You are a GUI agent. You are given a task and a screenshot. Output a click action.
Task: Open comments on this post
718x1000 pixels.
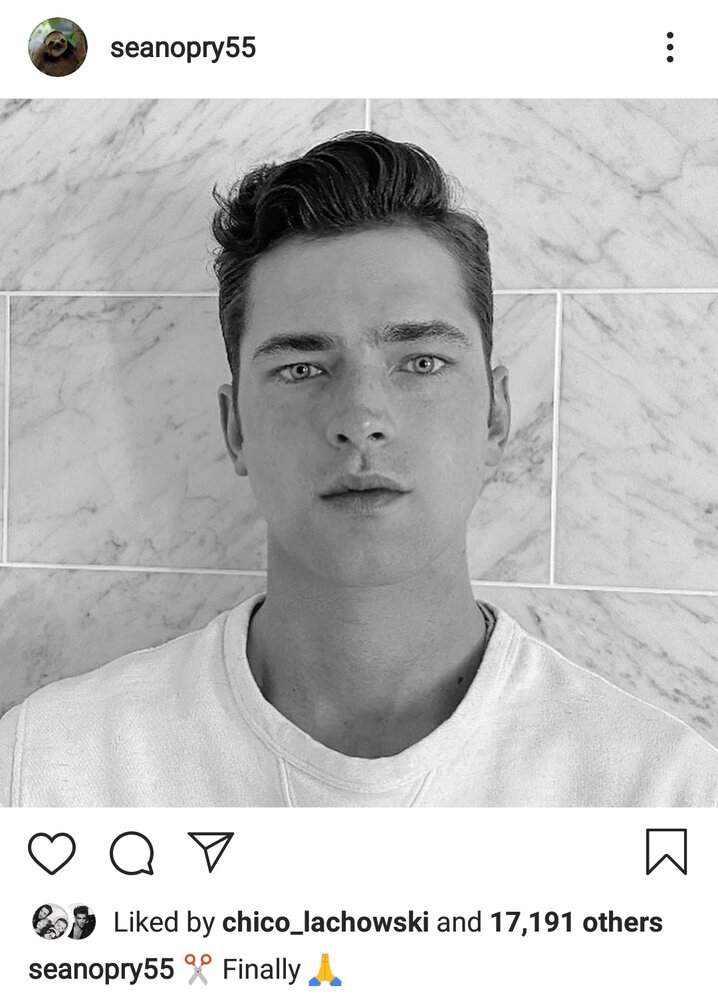point(131,853)
